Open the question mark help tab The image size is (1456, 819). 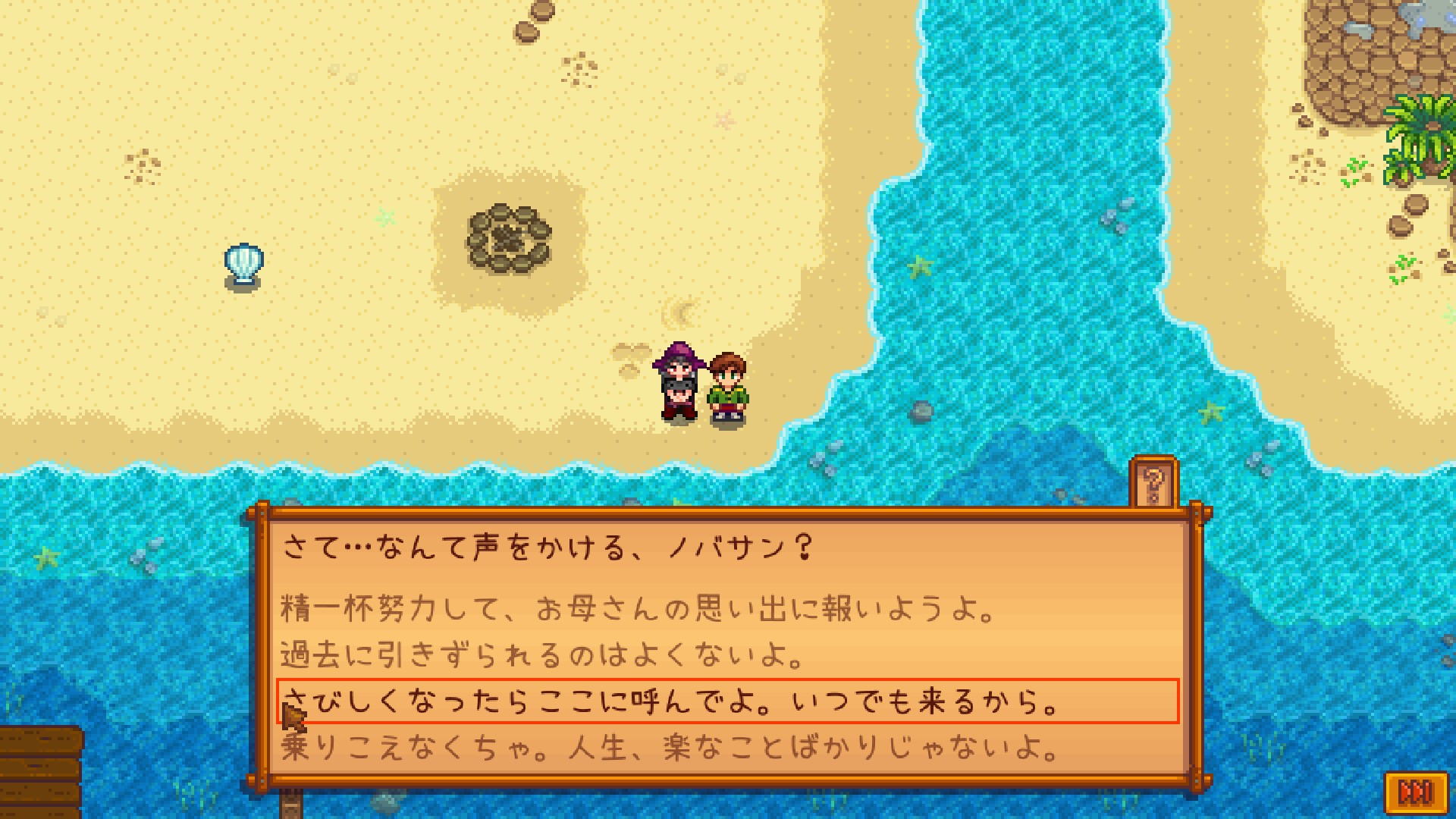coord(1153,483)
